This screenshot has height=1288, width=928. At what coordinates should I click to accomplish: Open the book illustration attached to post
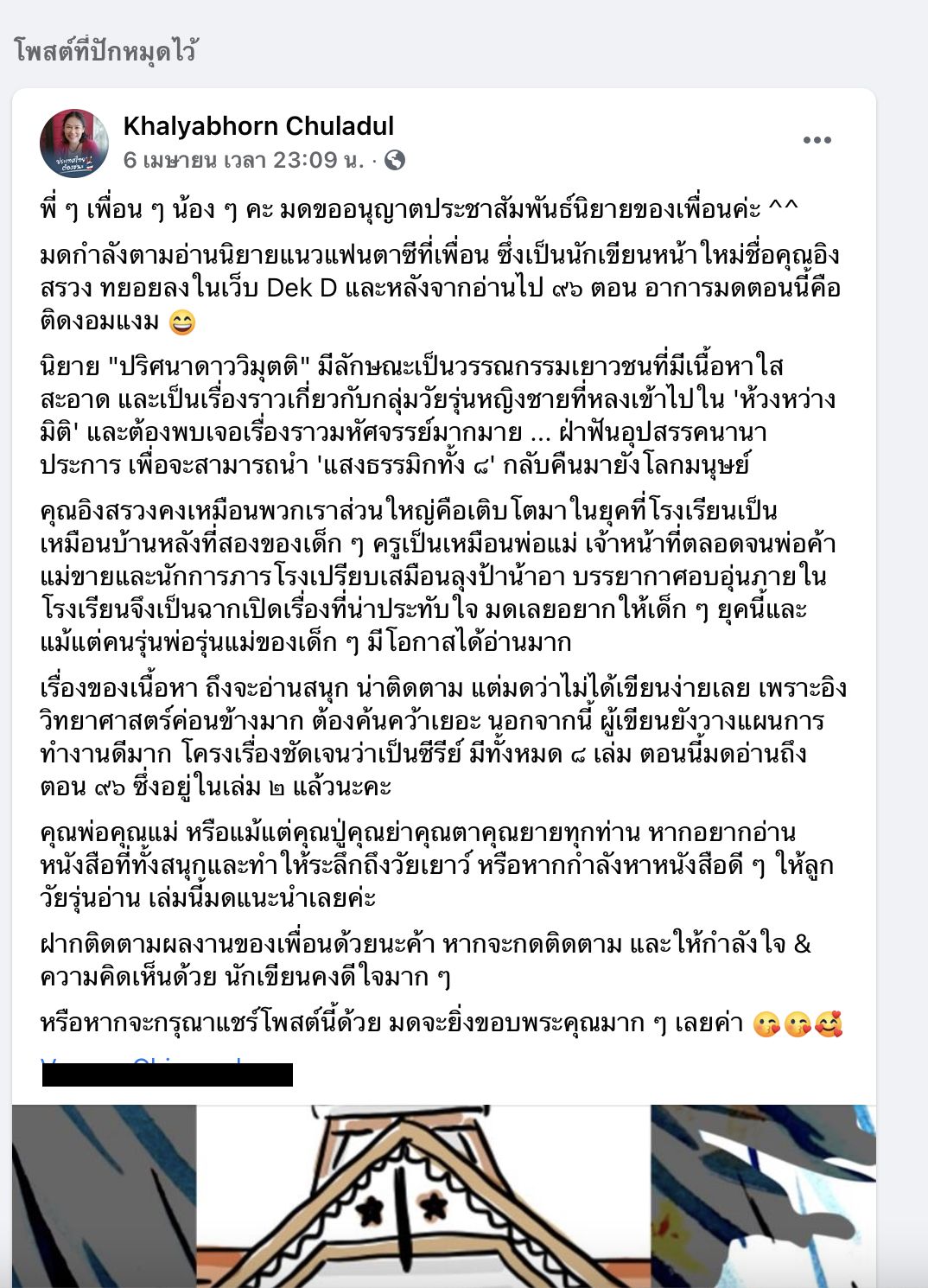[x=443, y=1196]
